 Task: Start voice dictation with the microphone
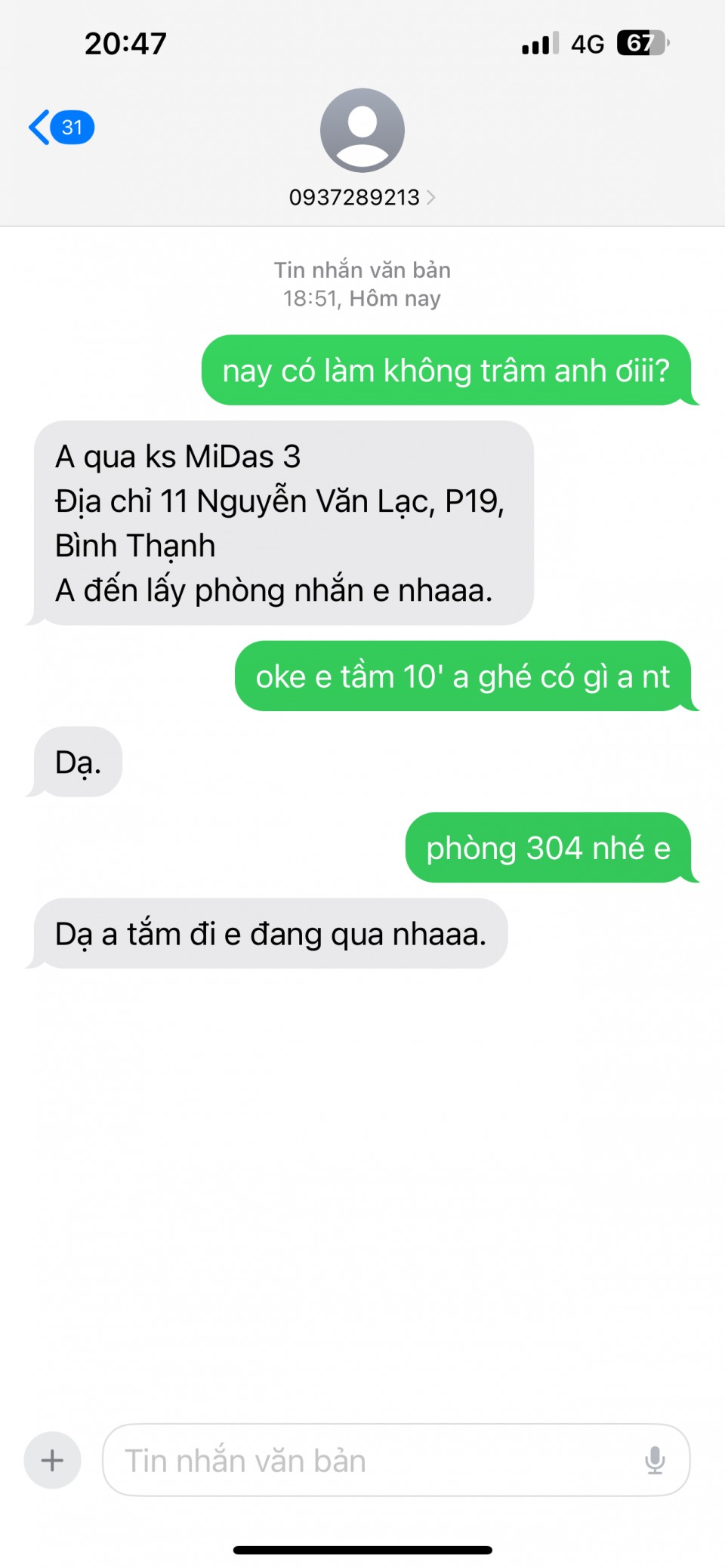pyautogui.click(x=655, y=1460)
